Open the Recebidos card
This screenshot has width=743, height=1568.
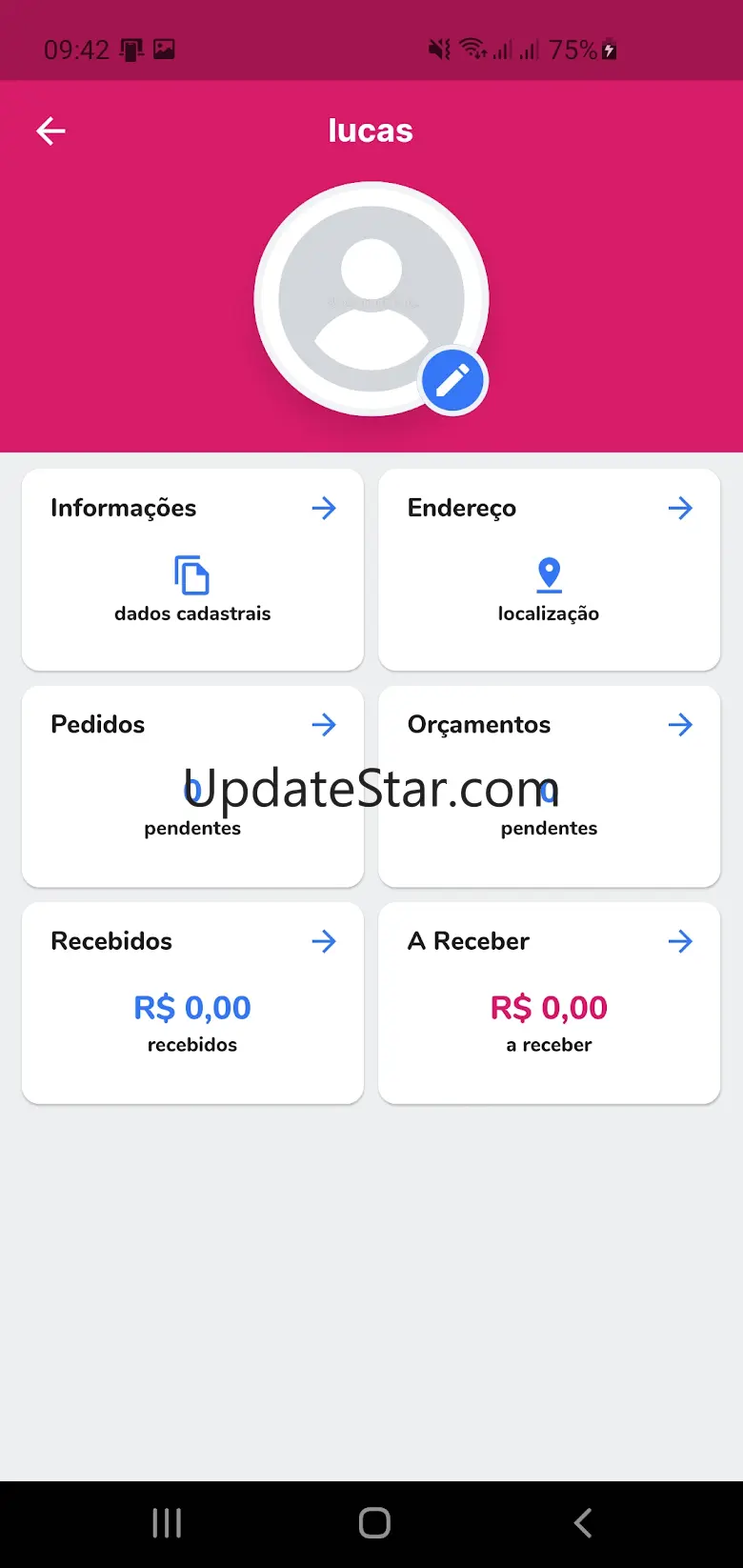[192, 1003]
